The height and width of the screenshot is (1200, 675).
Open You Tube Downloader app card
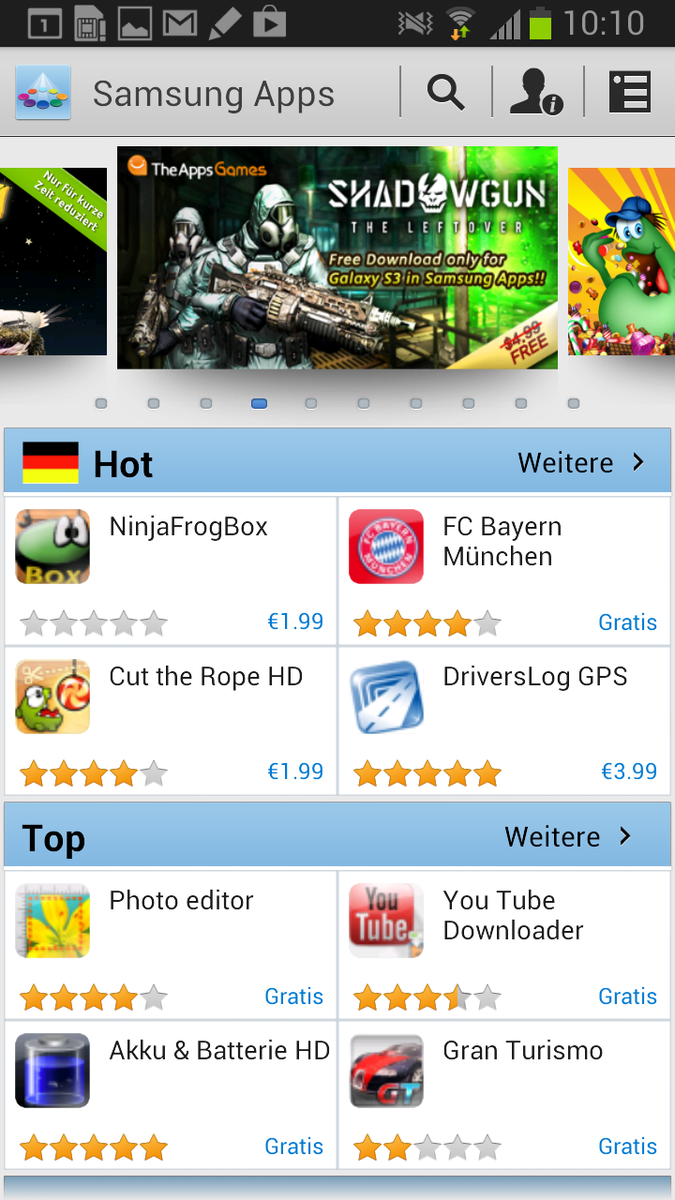click(504, 945)
